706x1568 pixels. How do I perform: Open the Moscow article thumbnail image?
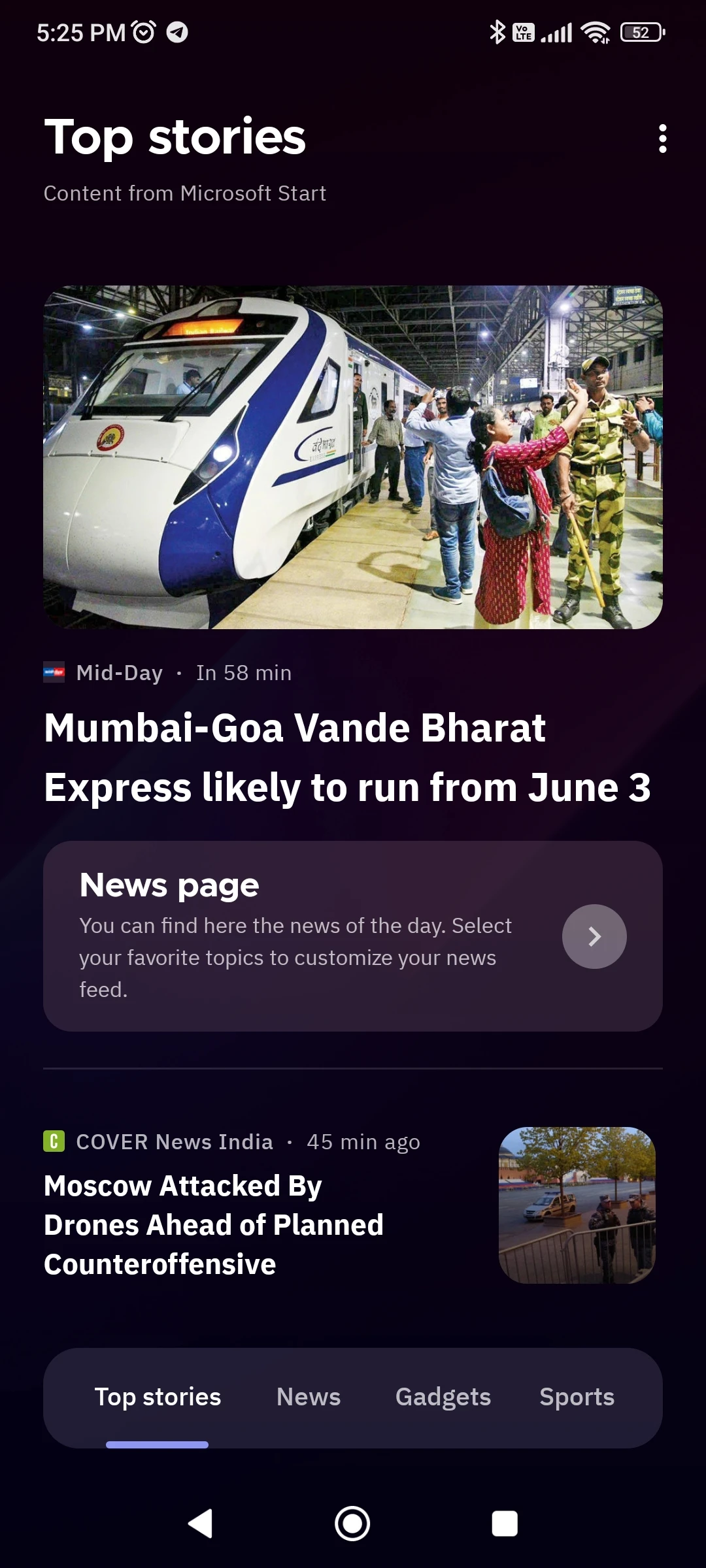577,1205
